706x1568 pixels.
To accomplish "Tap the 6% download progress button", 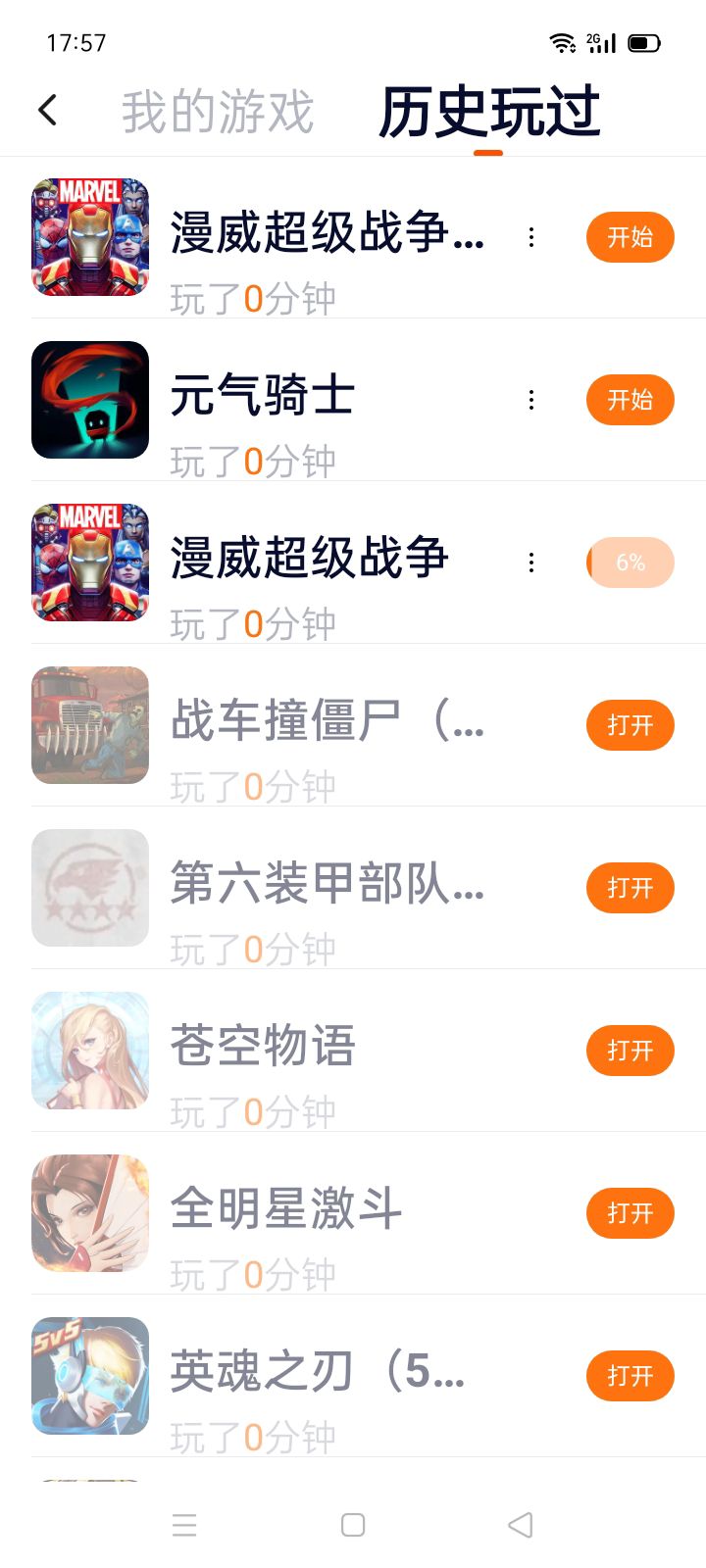I will [630, 563].
